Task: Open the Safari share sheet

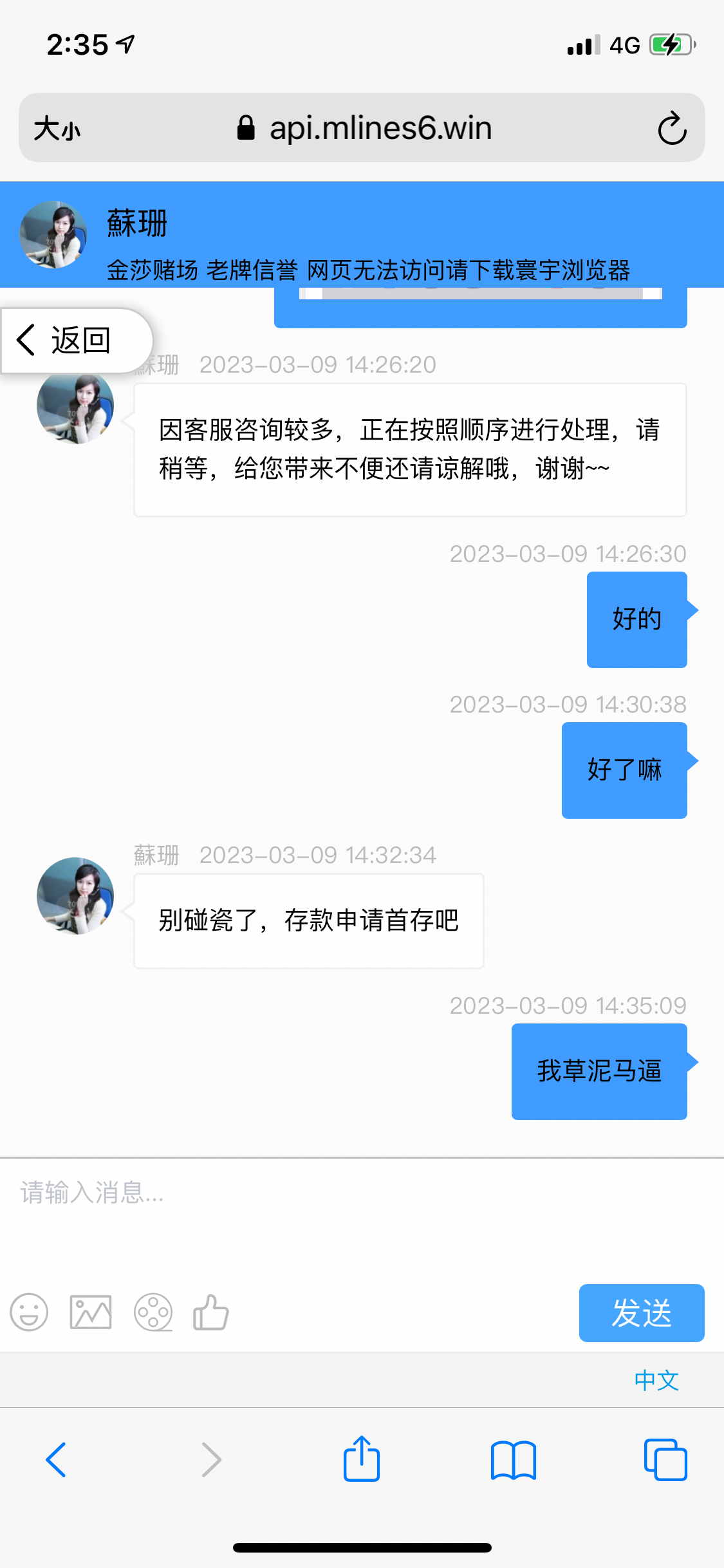Action: pos(362,1460)
